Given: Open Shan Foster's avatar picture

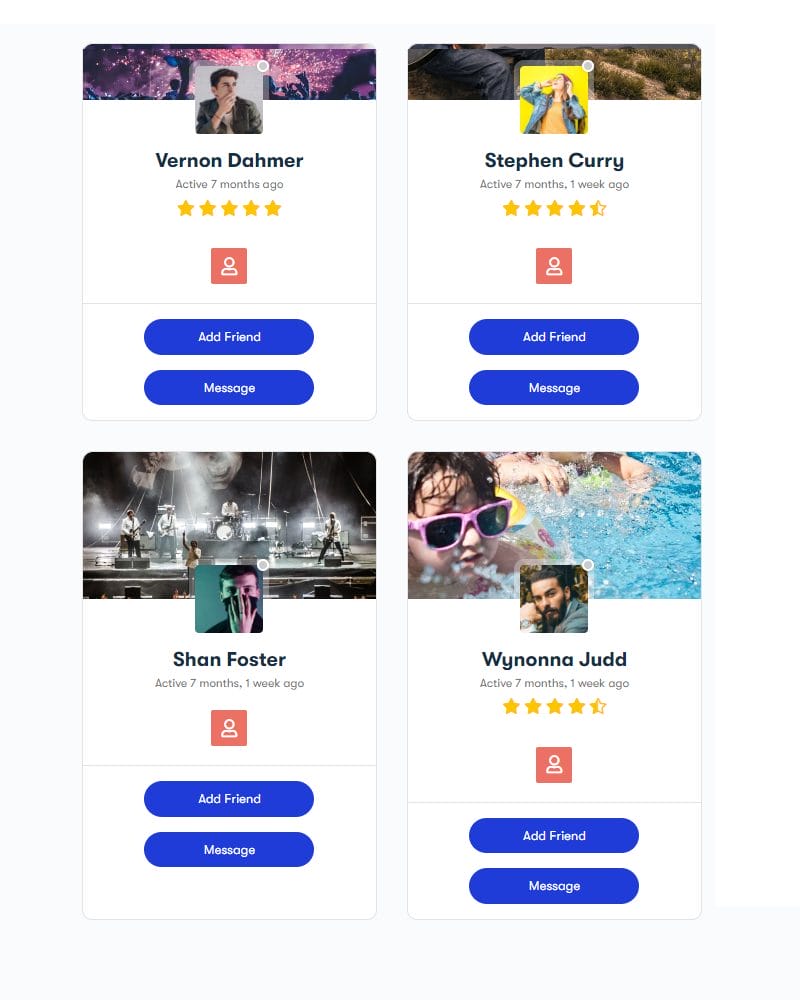Looking at the screenshot, I should pos(229,599).
